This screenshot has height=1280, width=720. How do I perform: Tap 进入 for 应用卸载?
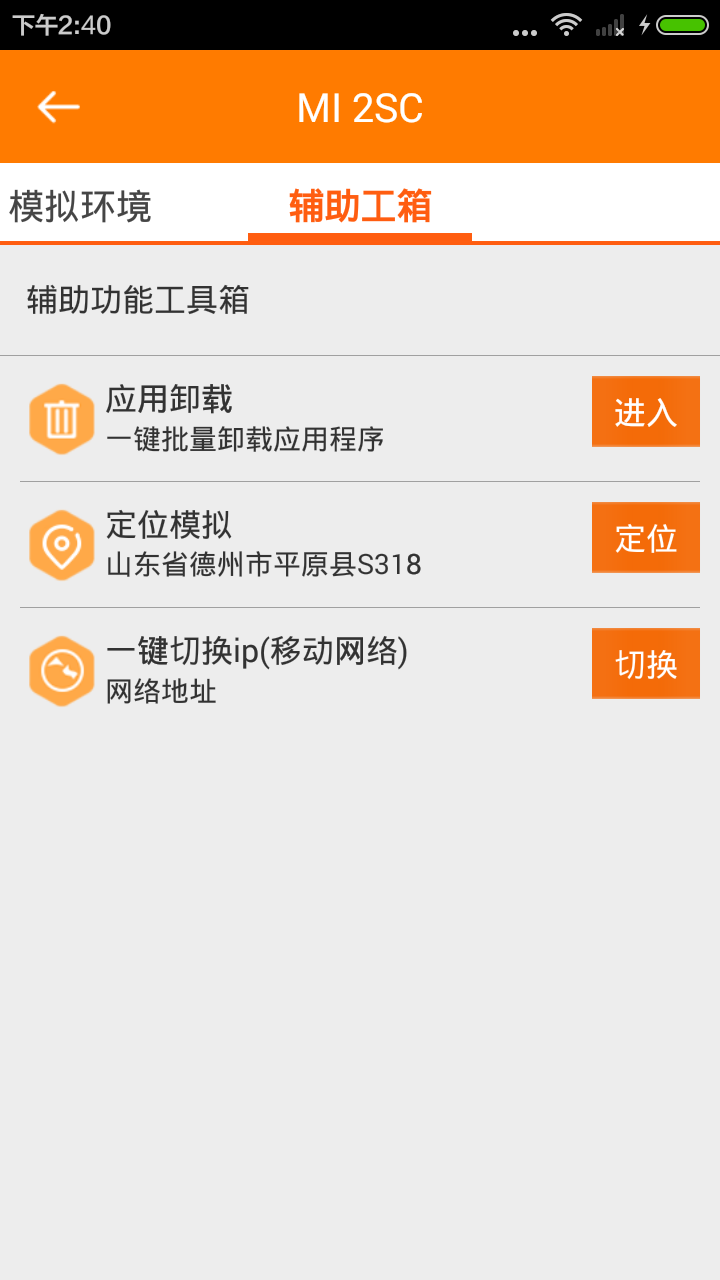(645, 412)
